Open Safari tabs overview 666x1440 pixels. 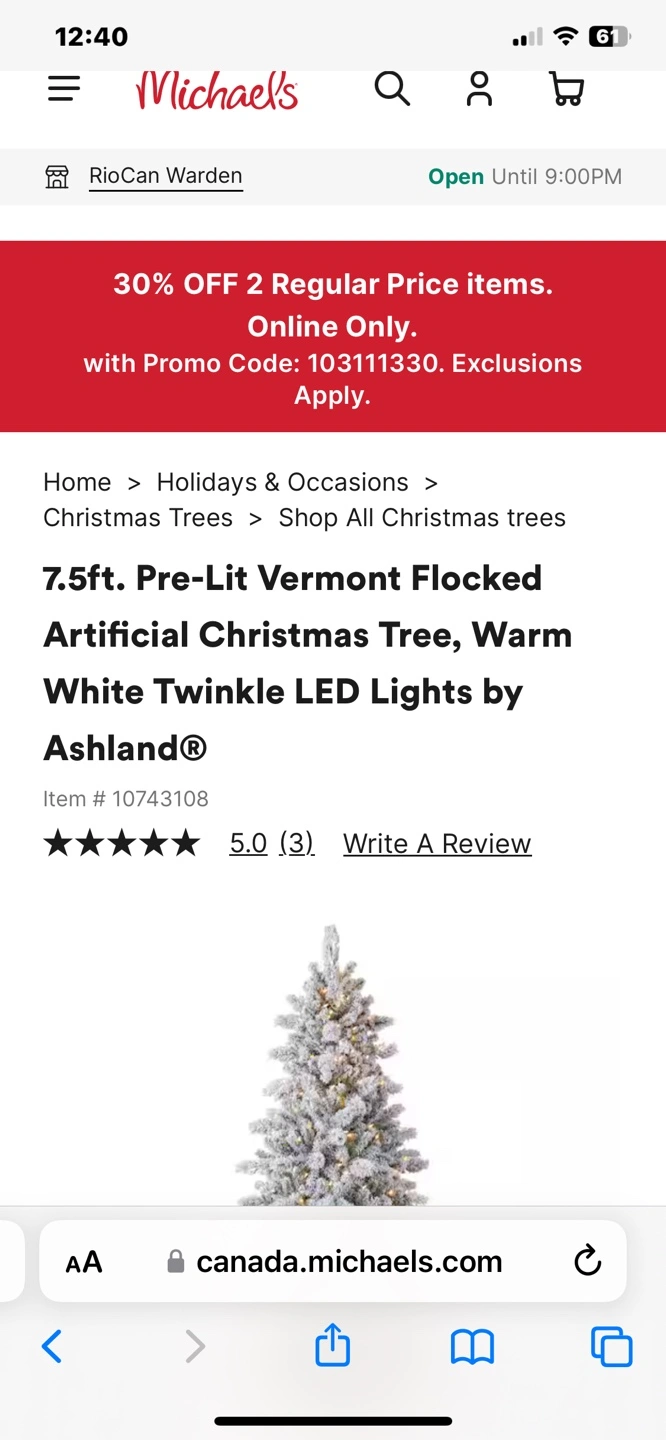(x=611, y=1346)
